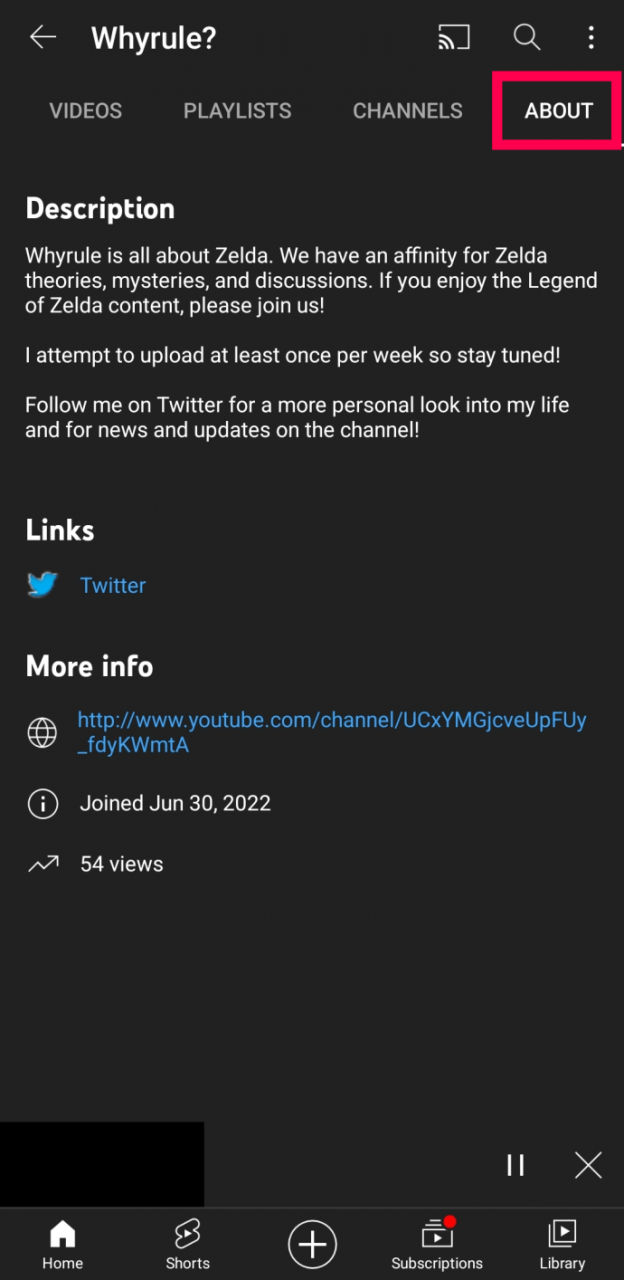Switch to the Channels tab

[407, 111]
